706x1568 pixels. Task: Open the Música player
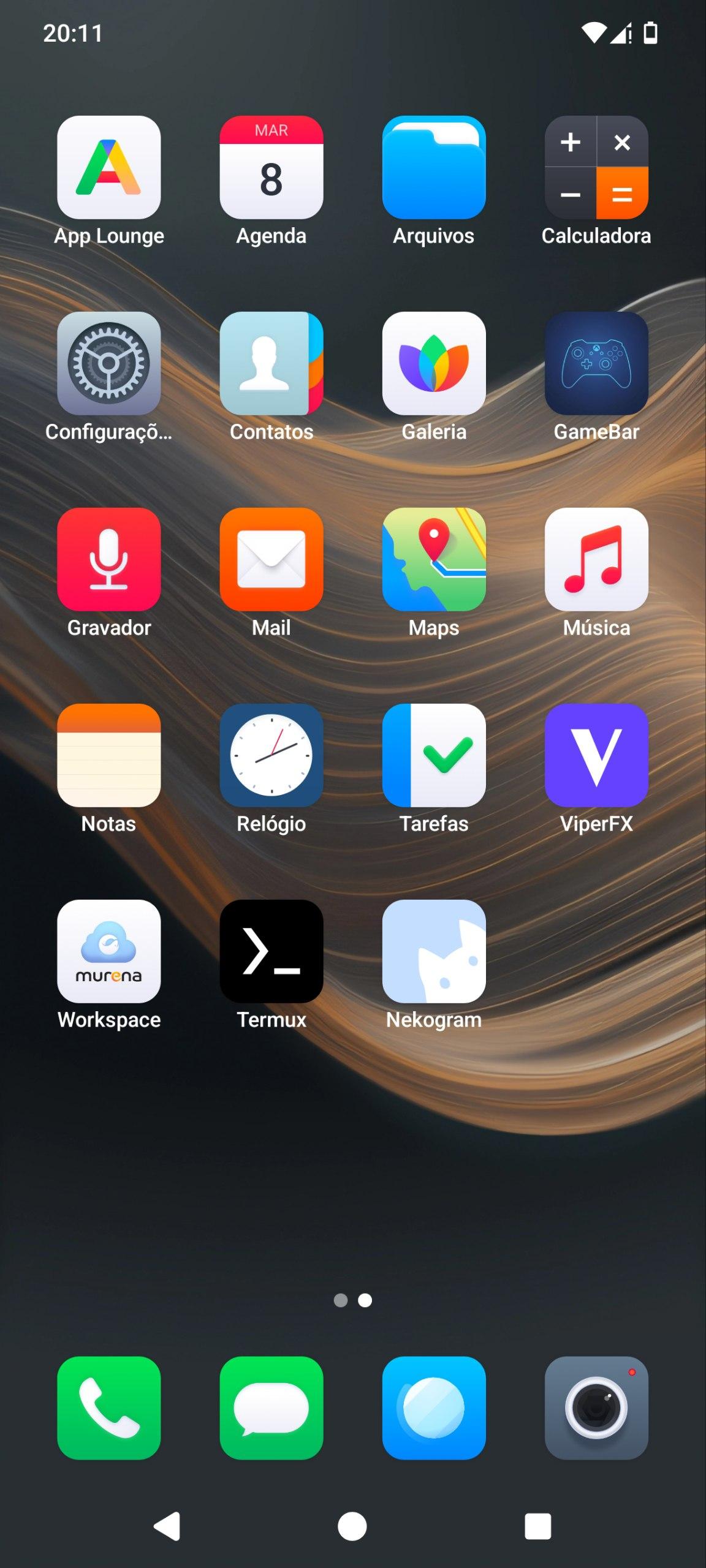click(596, 559)
